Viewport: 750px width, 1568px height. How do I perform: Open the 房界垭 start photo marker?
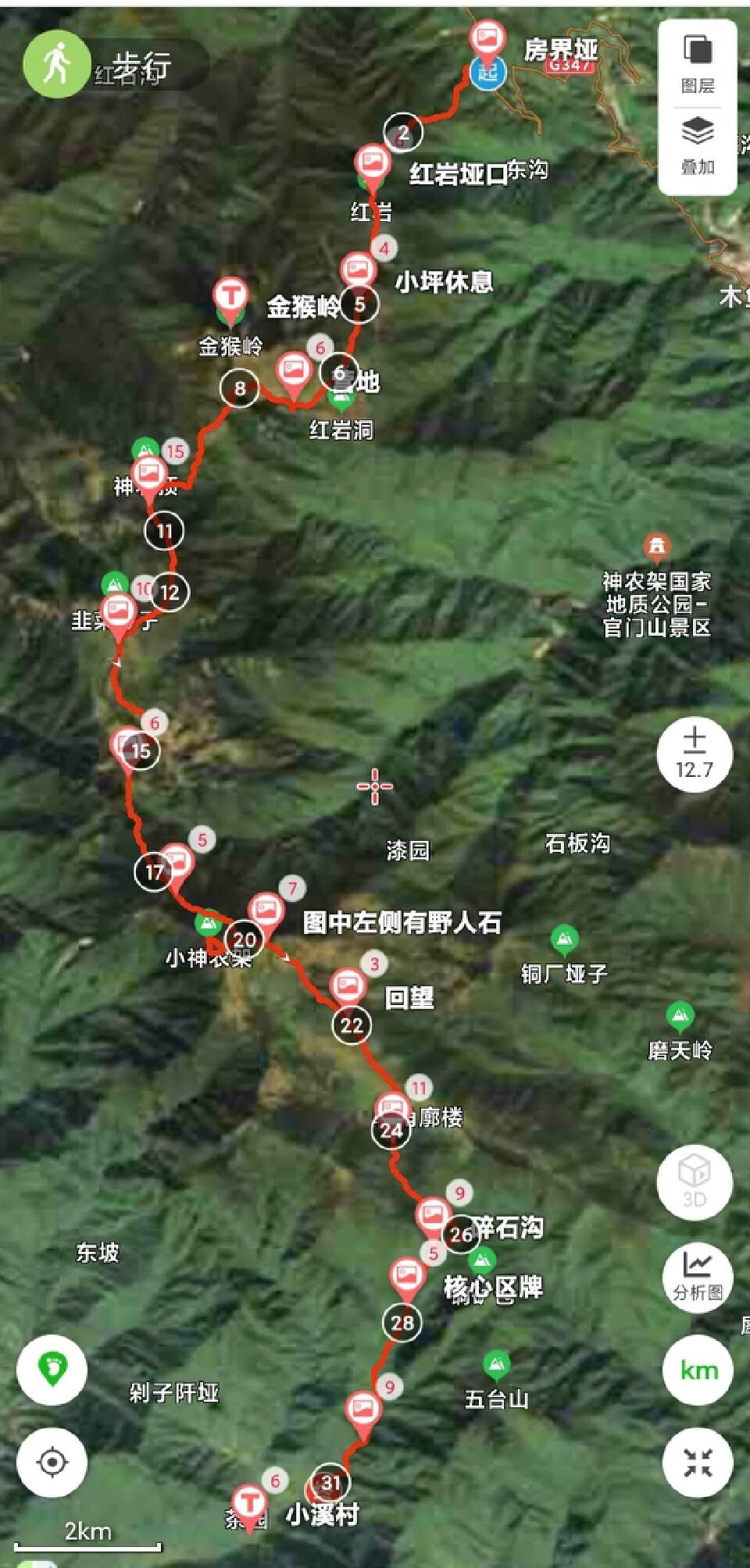[x=487, y=39]
